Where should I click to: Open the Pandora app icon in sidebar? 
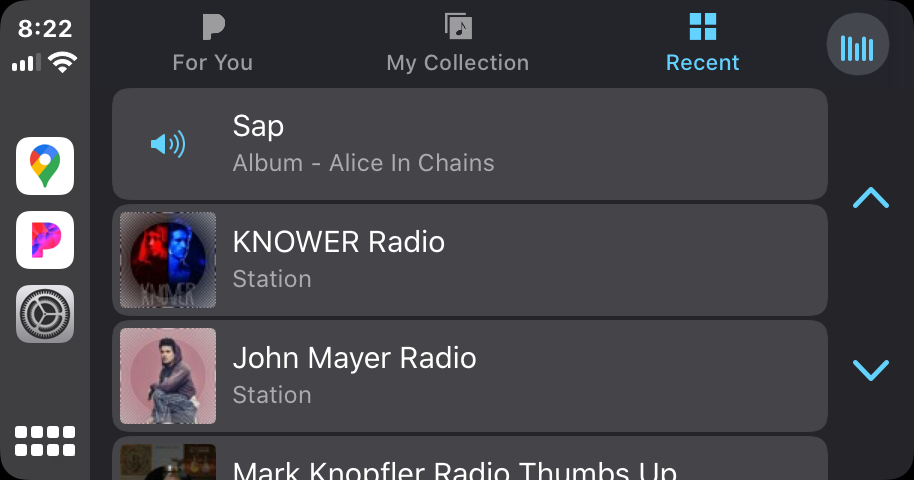[x=45, y=240]
